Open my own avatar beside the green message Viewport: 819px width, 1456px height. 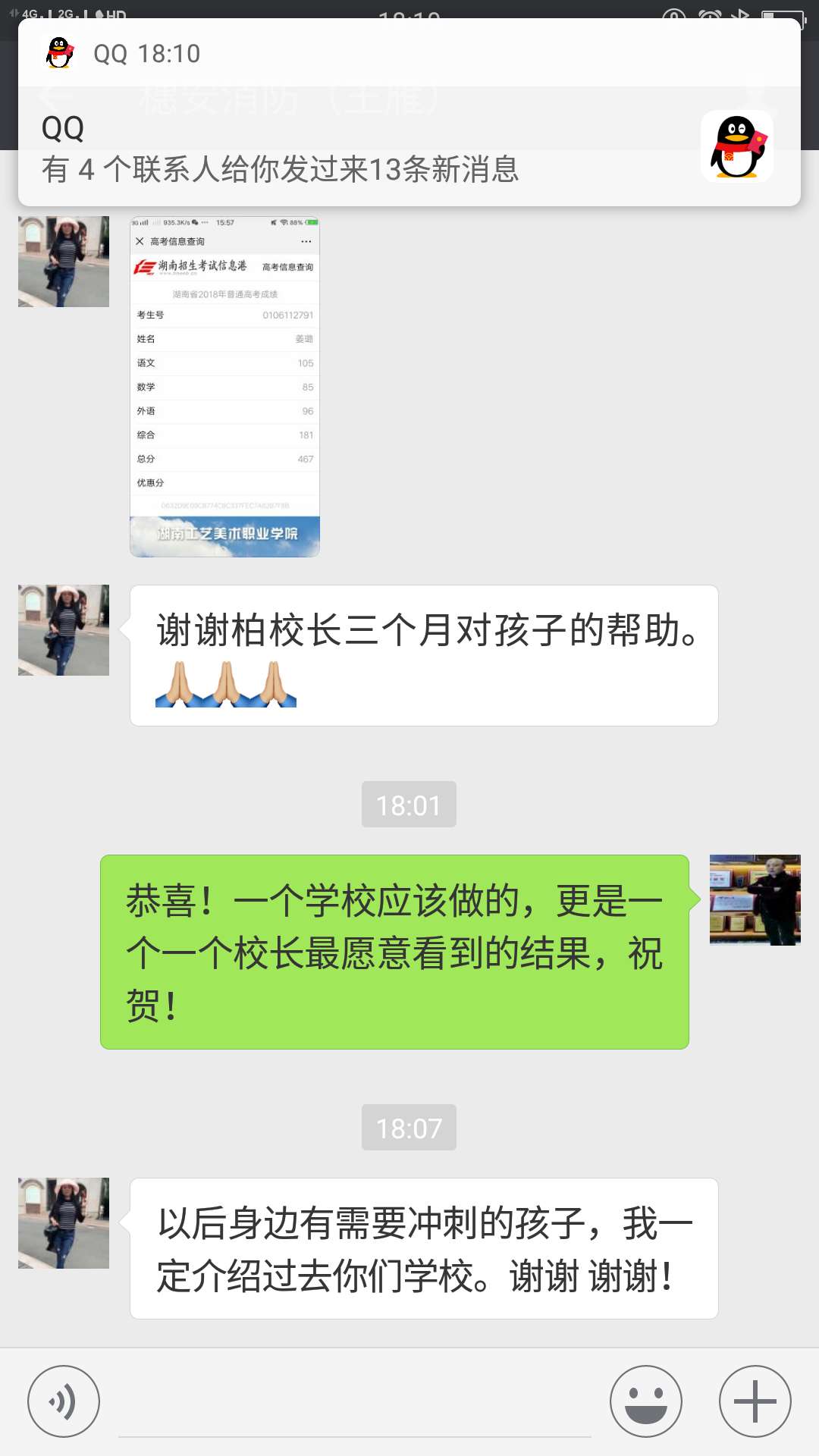755,900
